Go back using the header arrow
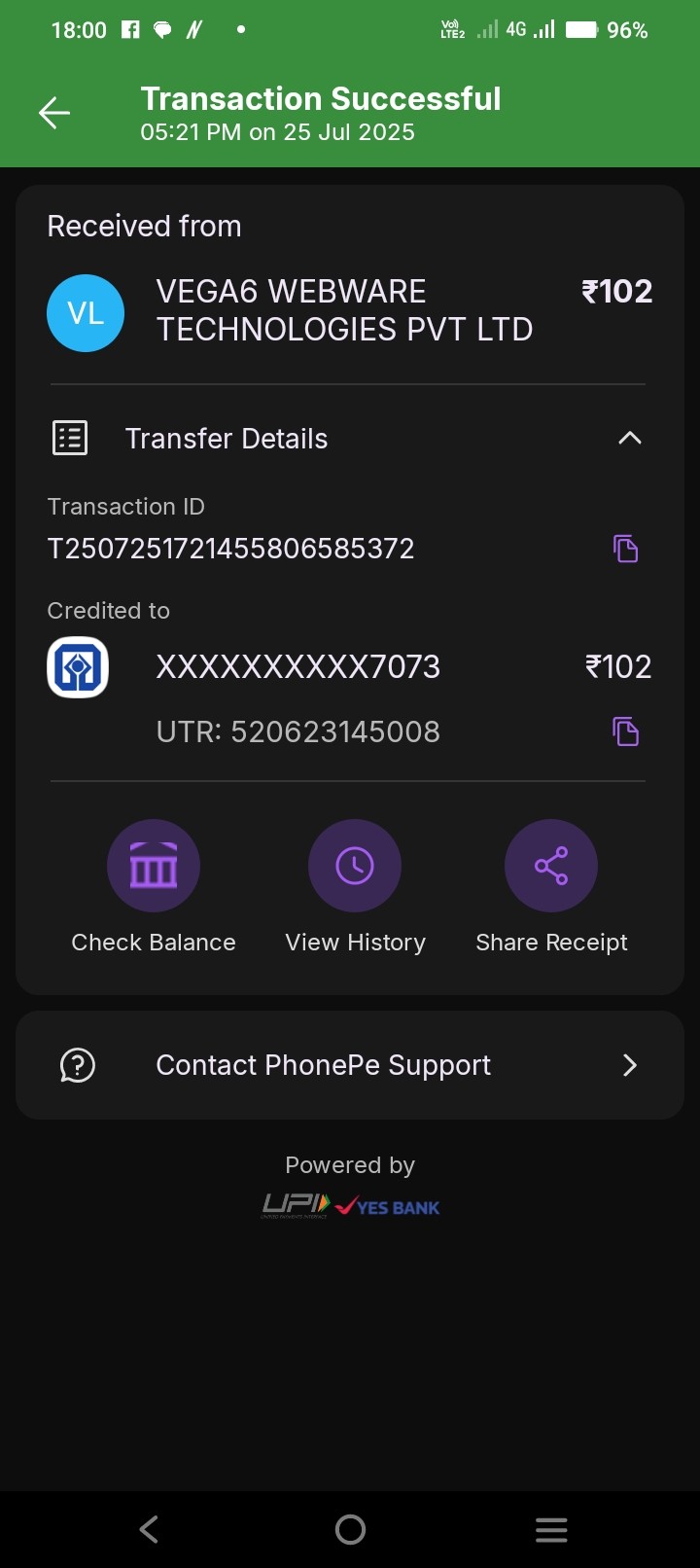The width and height of the screenshot is (700, 1568). 54,113
